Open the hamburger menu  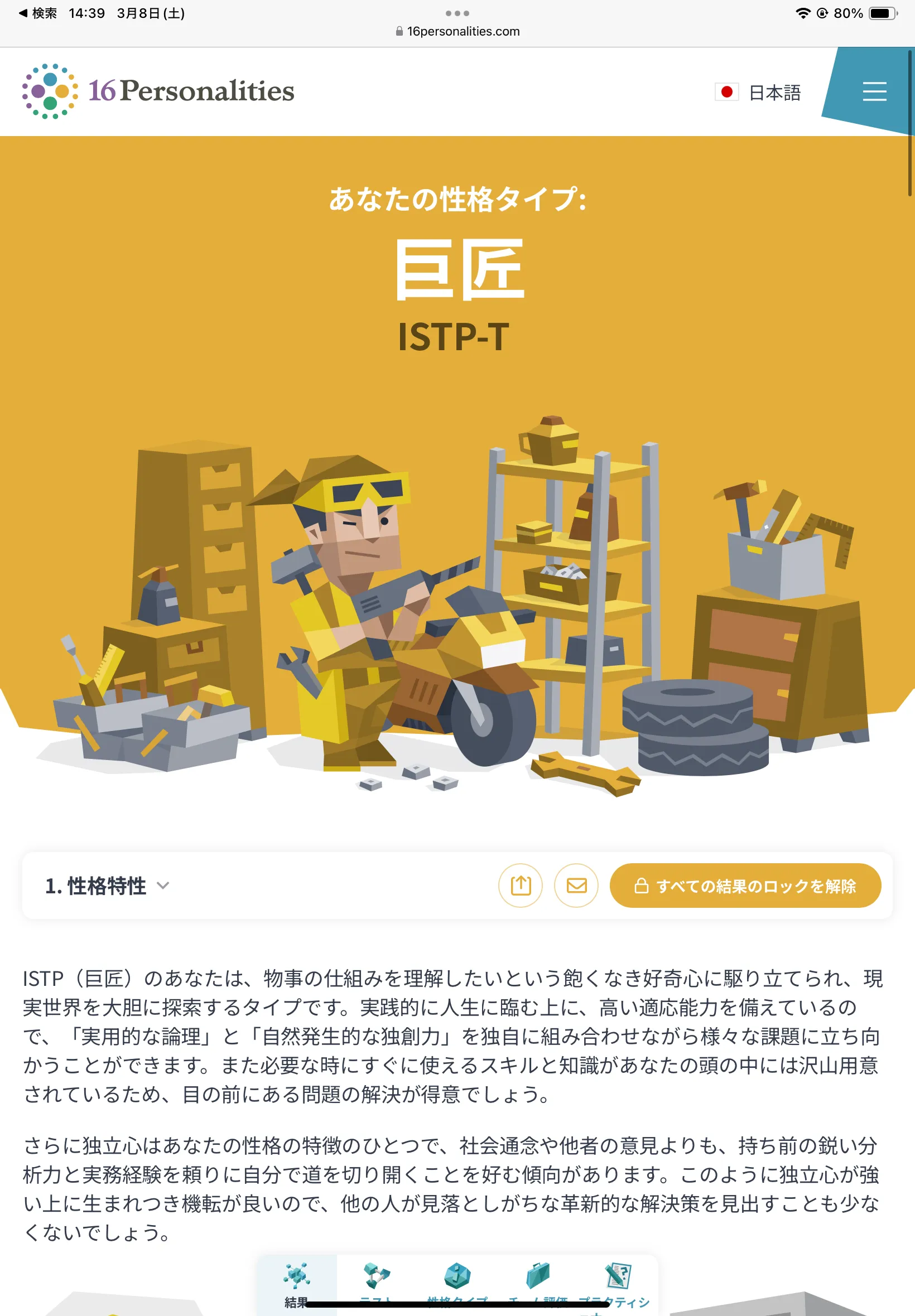click(874, 91)
